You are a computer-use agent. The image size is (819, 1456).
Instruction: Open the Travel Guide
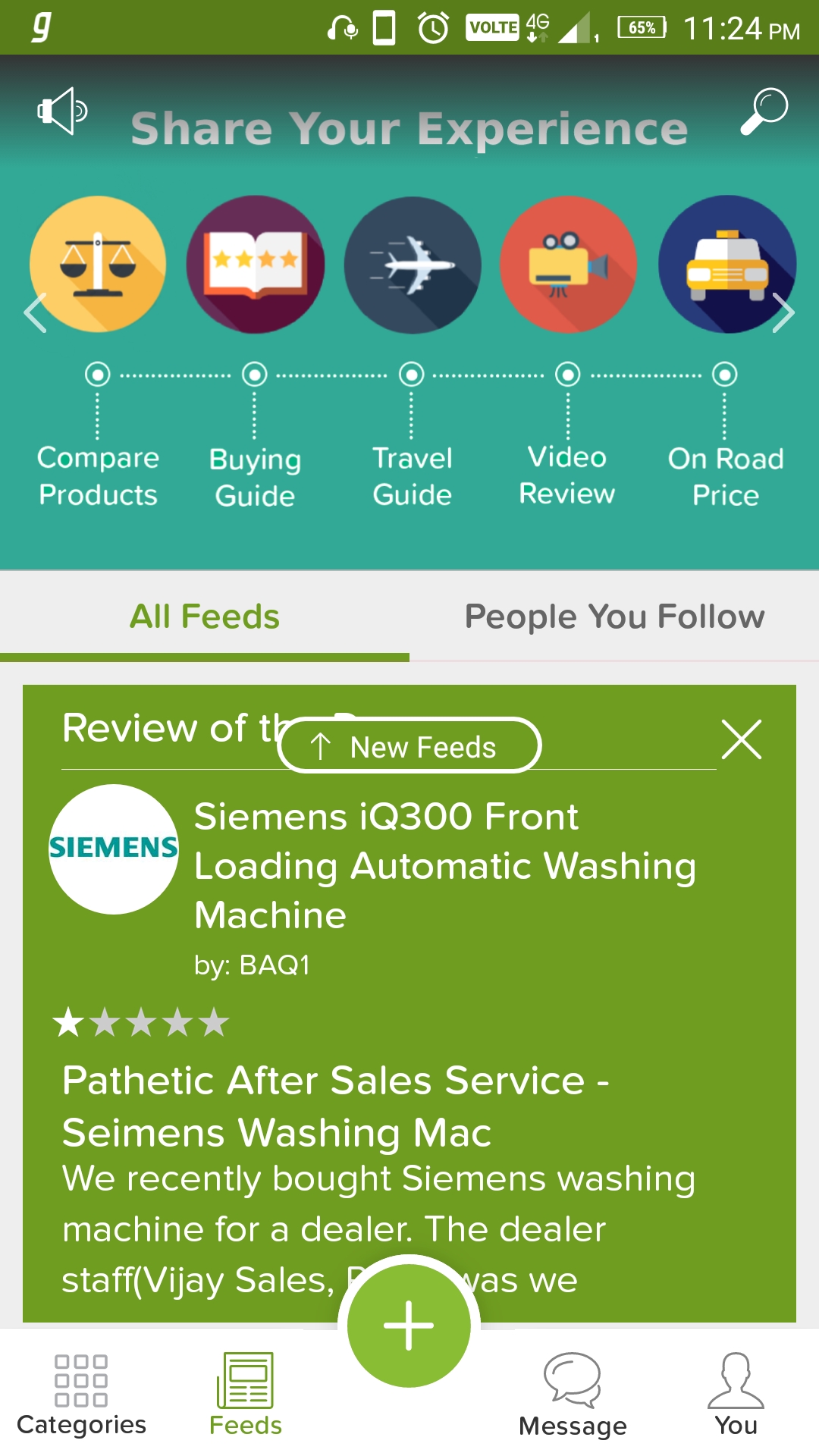[x=412, y=265]
